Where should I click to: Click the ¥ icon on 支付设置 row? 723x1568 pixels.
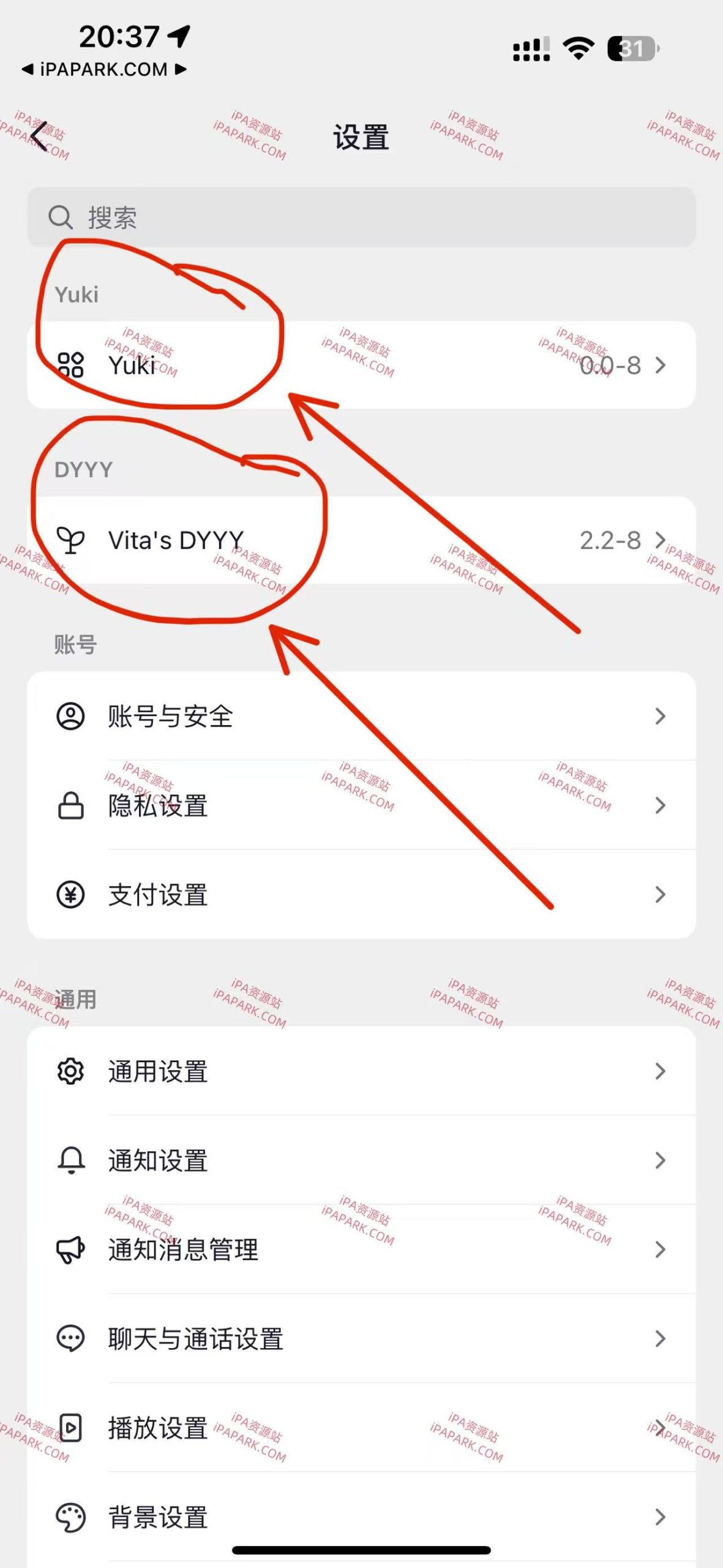click(72, 895)
